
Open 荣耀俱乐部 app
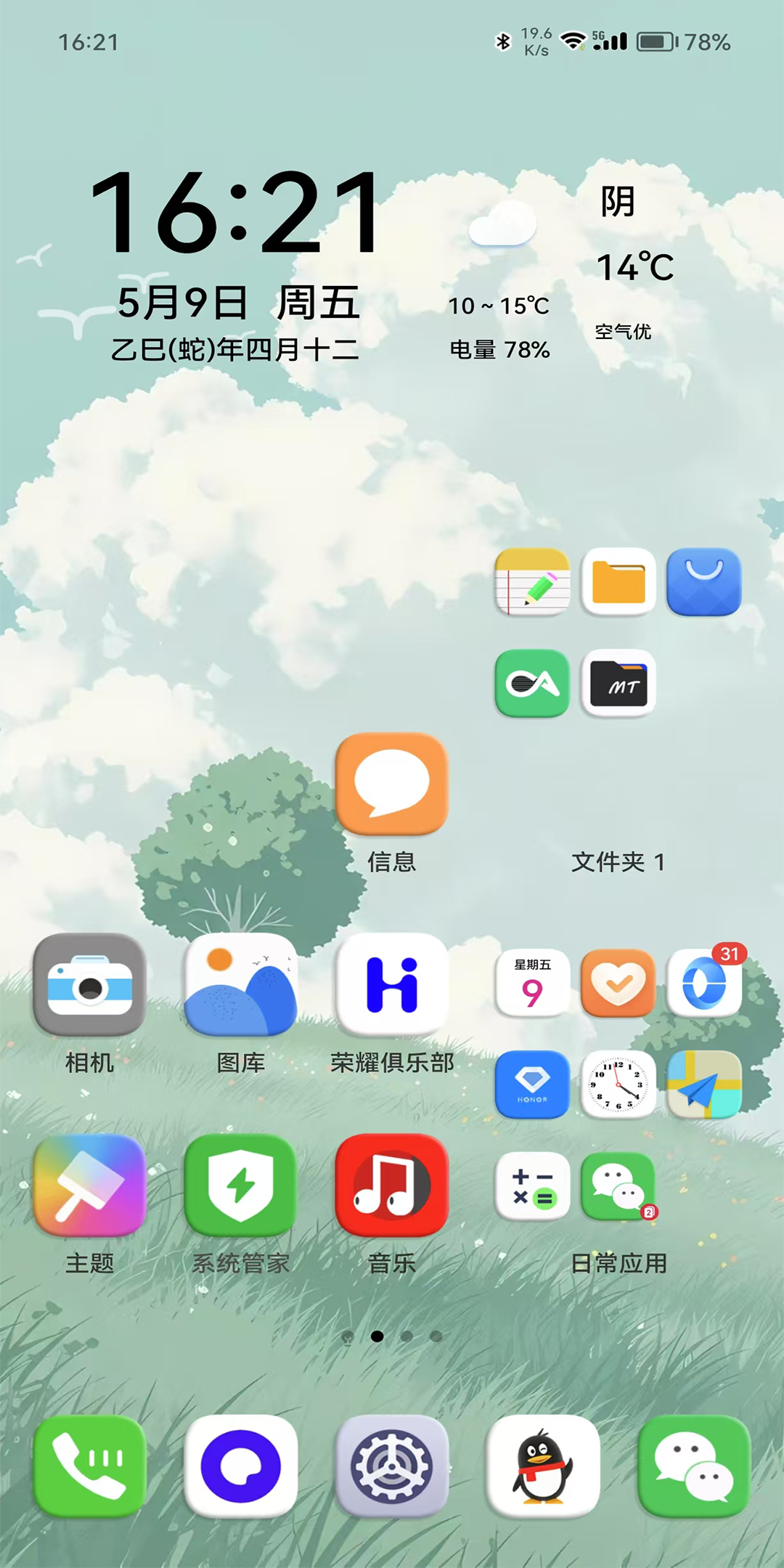(x=391, y=985)
